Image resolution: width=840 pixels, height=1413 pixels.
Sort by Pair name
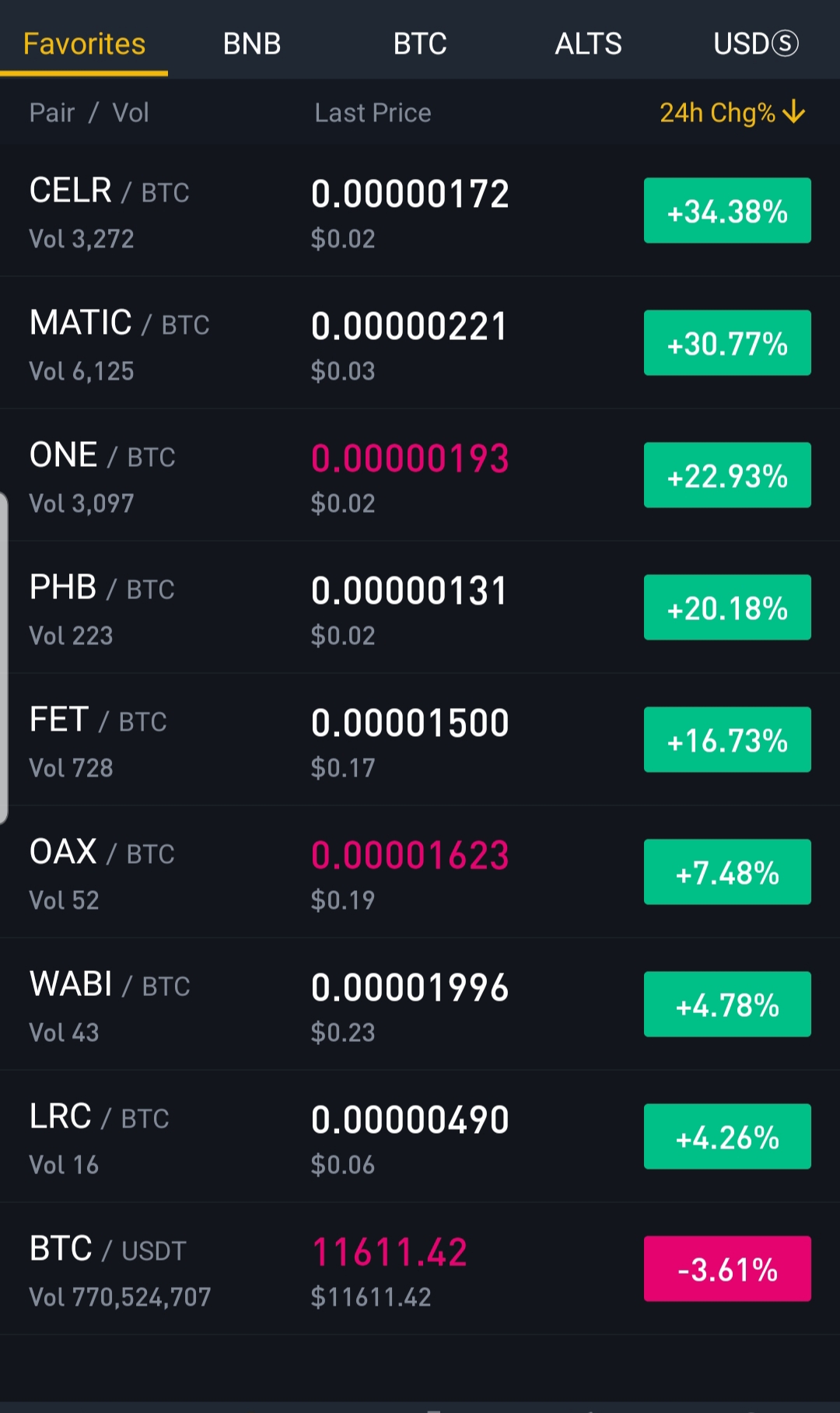51,113
